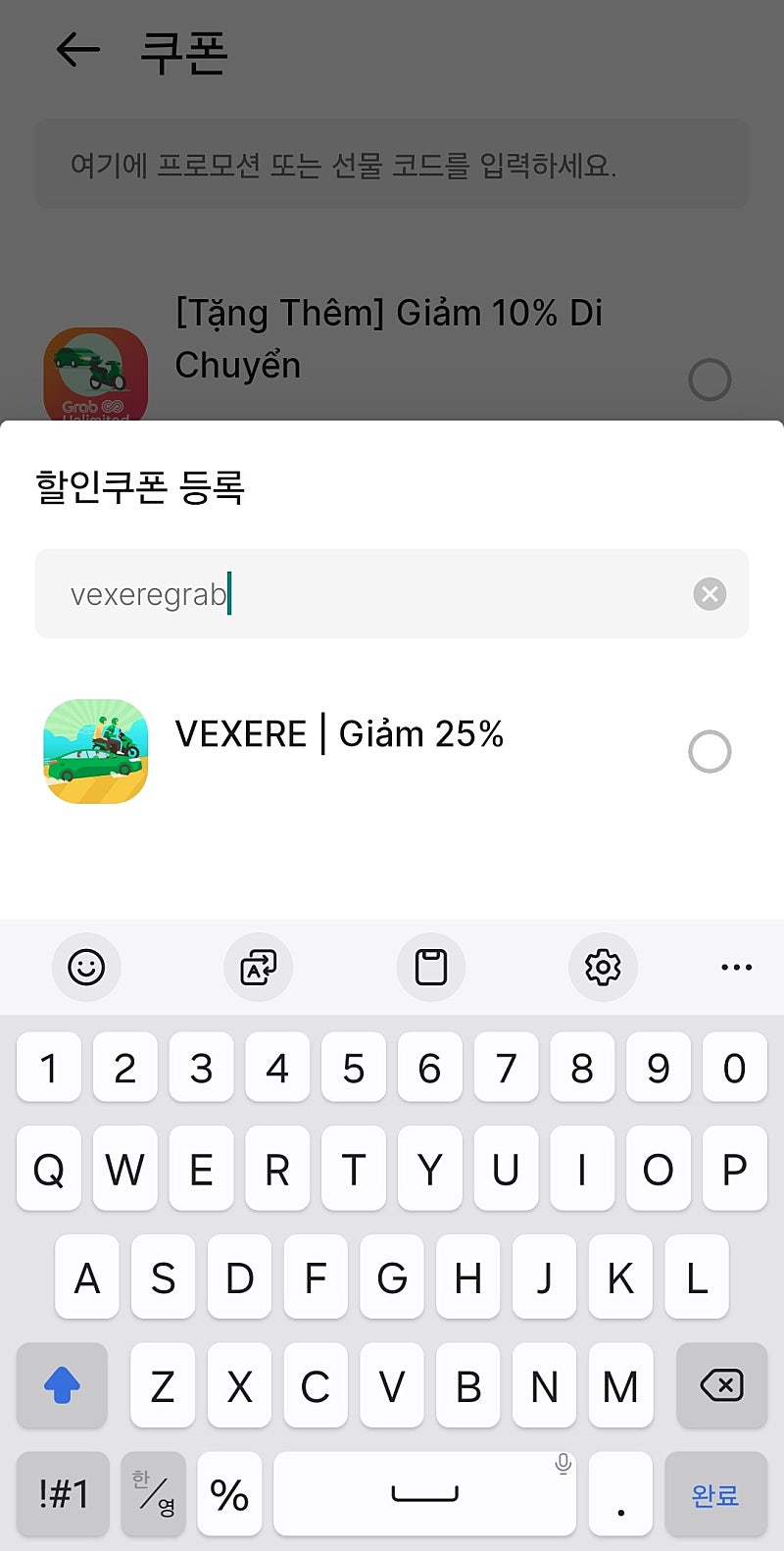Clear the coupon code text field
The width and height of the screenshot is (784, 1551).
[710, 594]
